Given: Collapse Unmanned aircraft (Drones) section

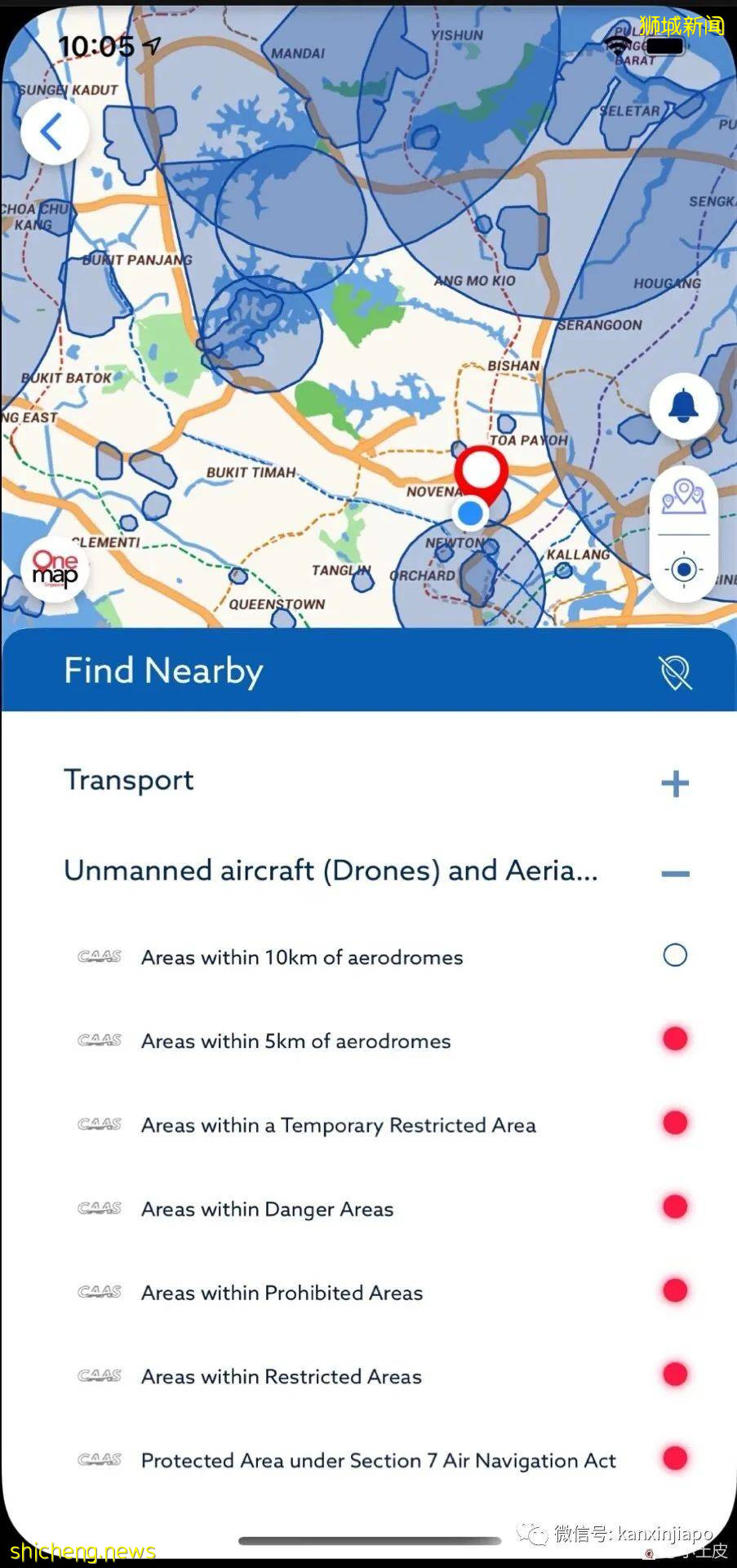Looking at the screenshot, I should click(674, 873).
